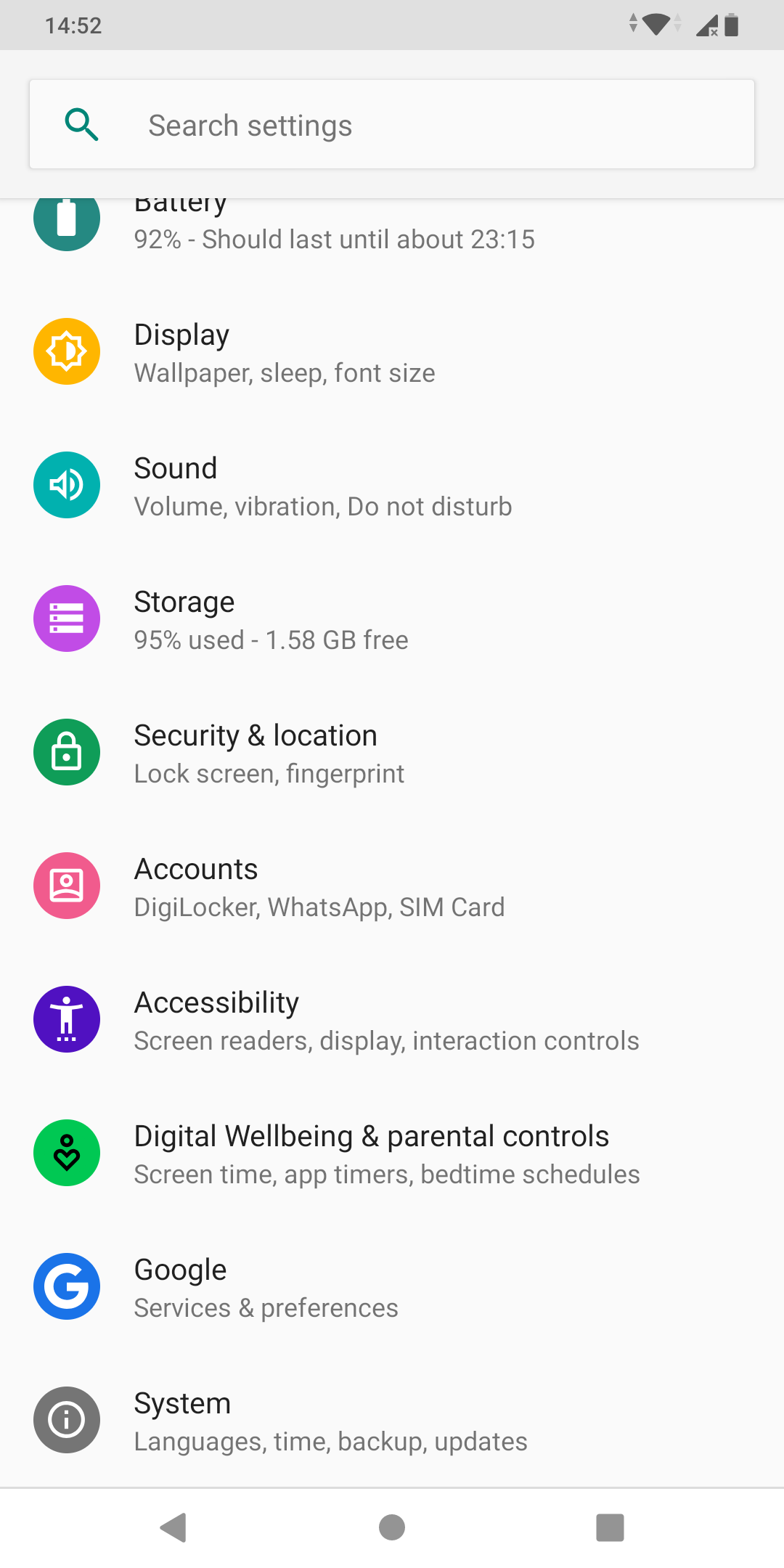Screen dimensions: 784x1568
Task: Tap the Digital Wellbeing heart icon
Action: click(x=66, y=1152)
